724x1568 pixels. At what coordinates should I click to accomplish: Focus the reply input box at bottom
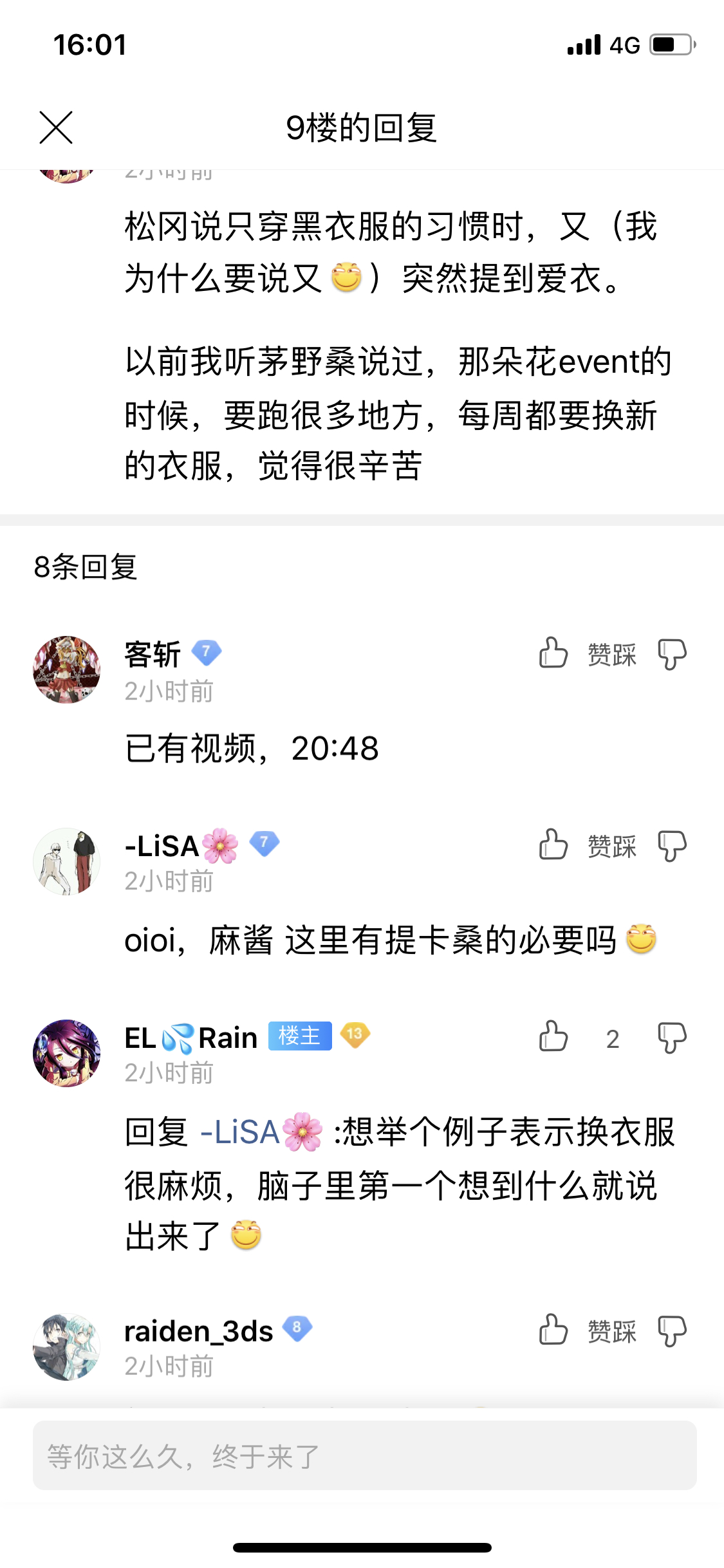[364, 1455]
